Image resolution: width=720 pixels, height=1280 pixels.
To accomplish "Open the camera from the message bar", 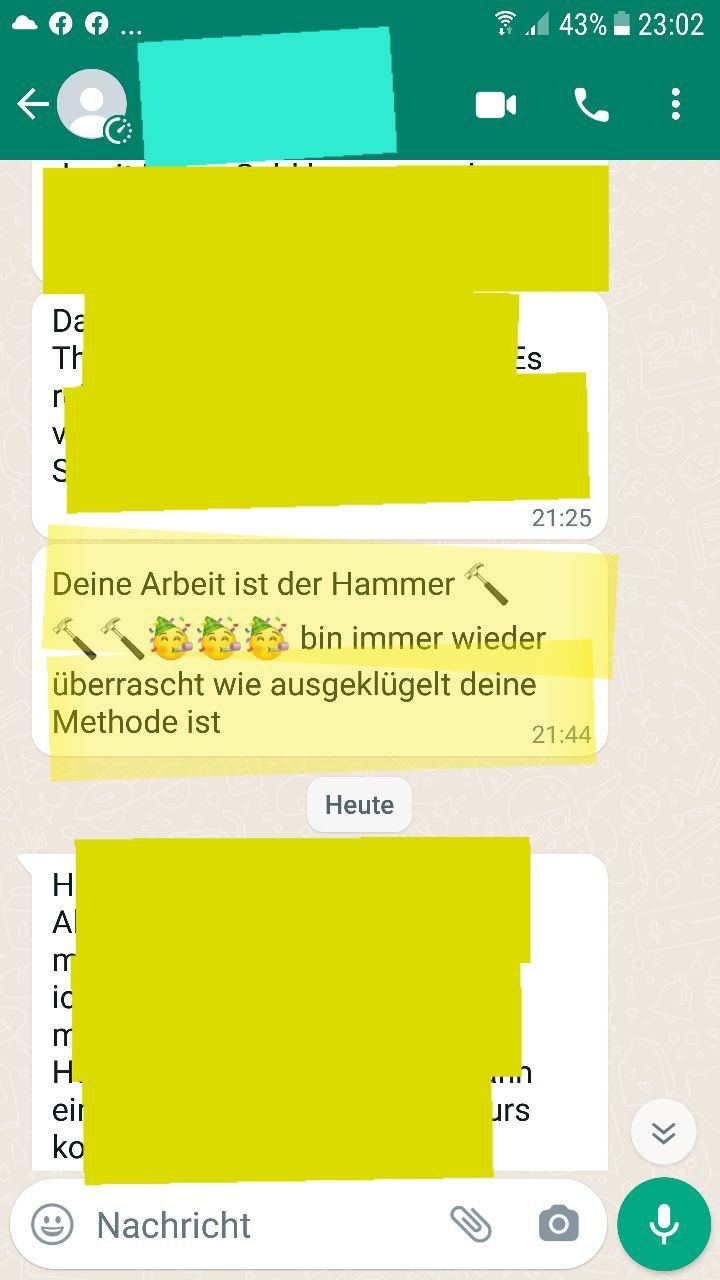I will click(x=558, y=1224).
